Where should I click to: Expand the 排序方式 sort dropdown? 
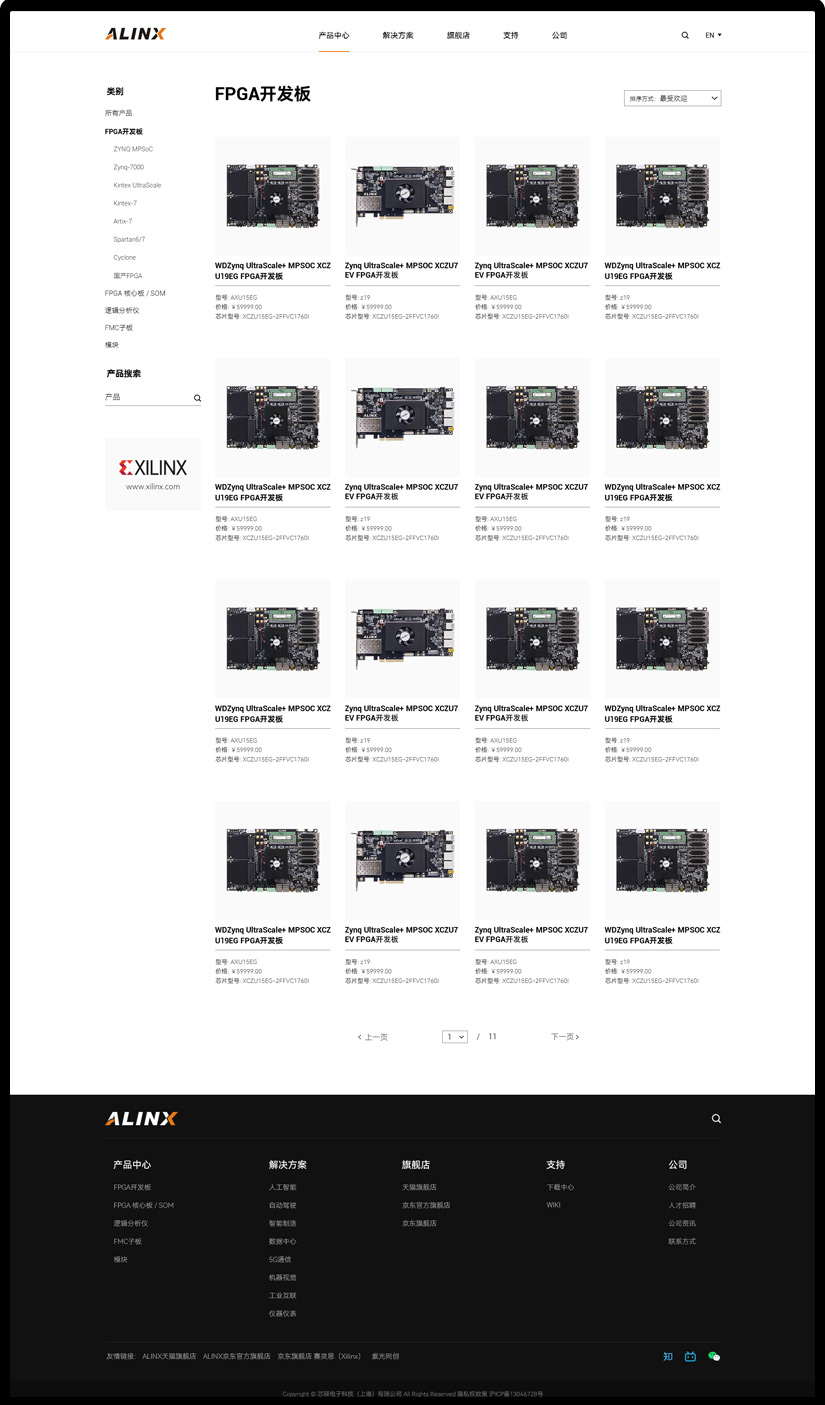(x=672, y=98)
